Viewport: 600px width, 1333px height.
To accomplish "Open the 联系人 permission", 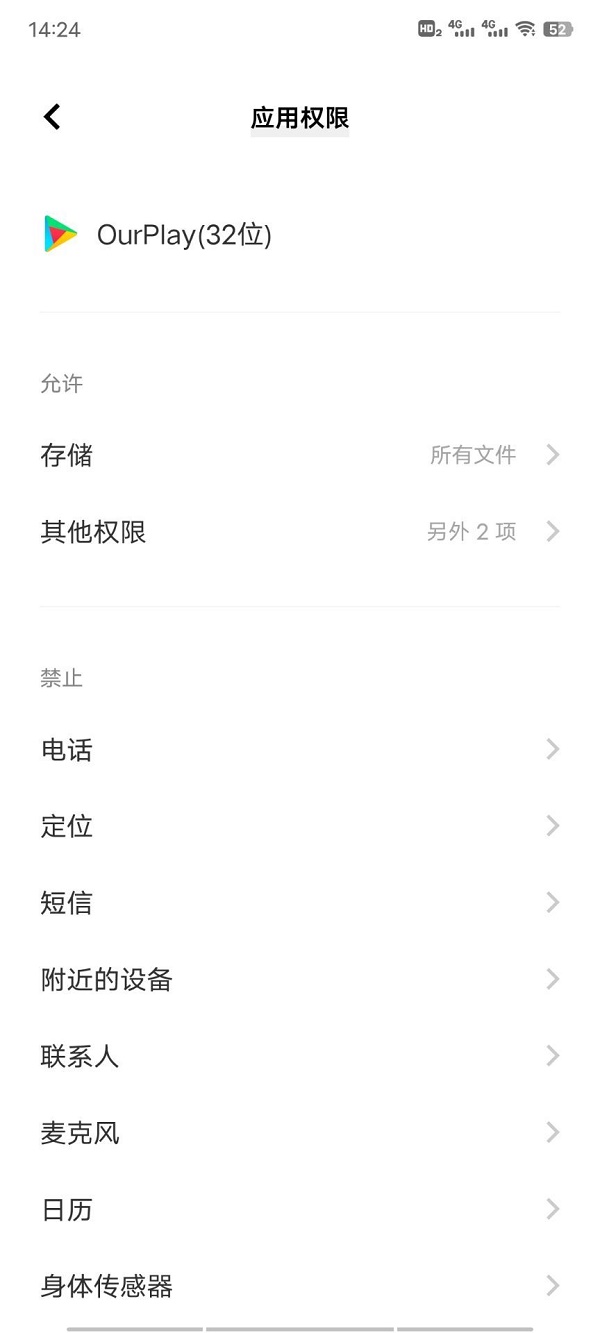I will pyautogui.click(x=300, y=1056).
